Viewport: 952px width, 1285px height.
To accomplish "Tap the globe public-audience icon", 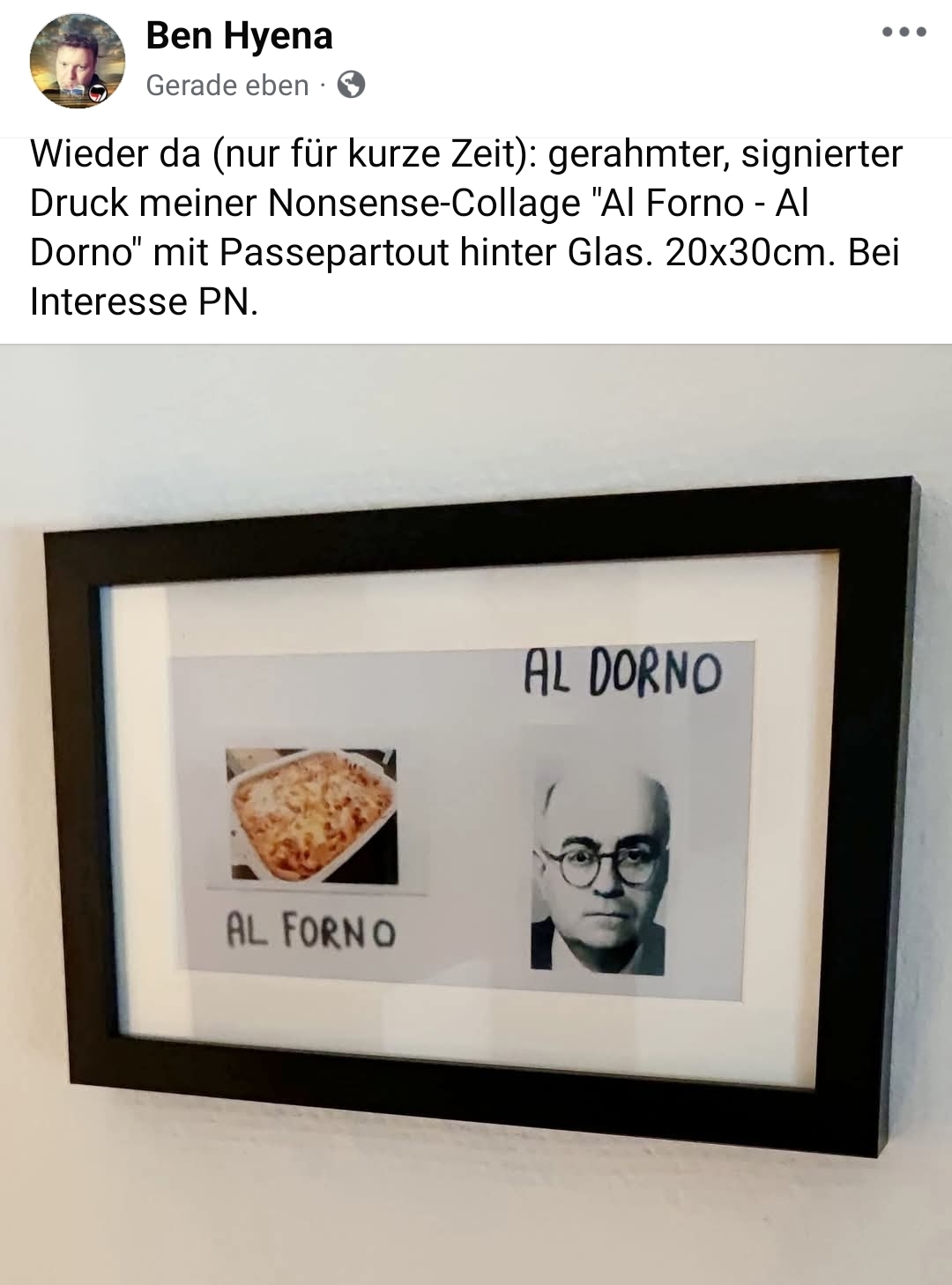I will point(352,85).
